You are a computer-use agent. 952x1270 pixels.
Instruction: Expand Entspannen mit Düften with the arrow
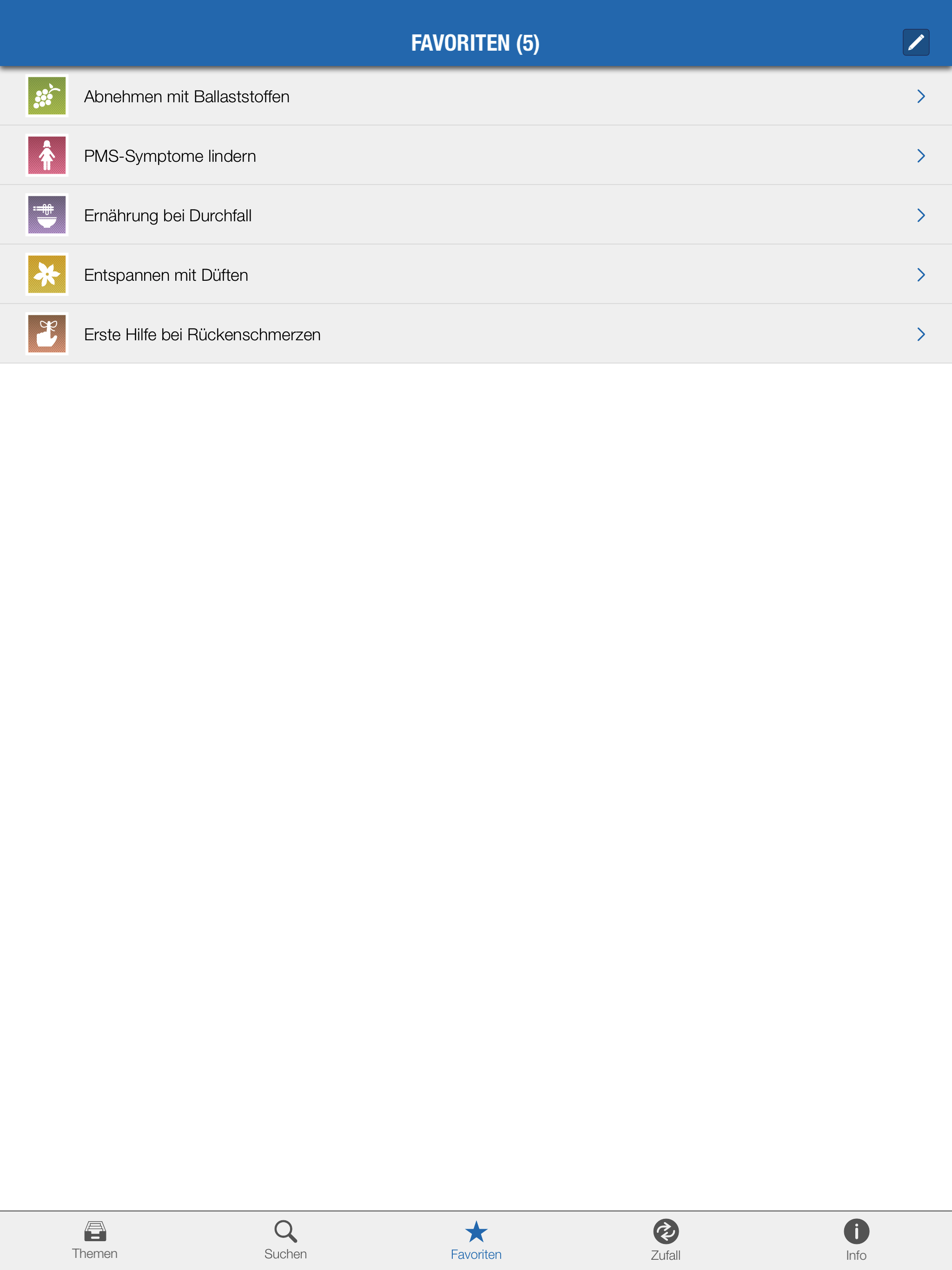coord(921,274)
